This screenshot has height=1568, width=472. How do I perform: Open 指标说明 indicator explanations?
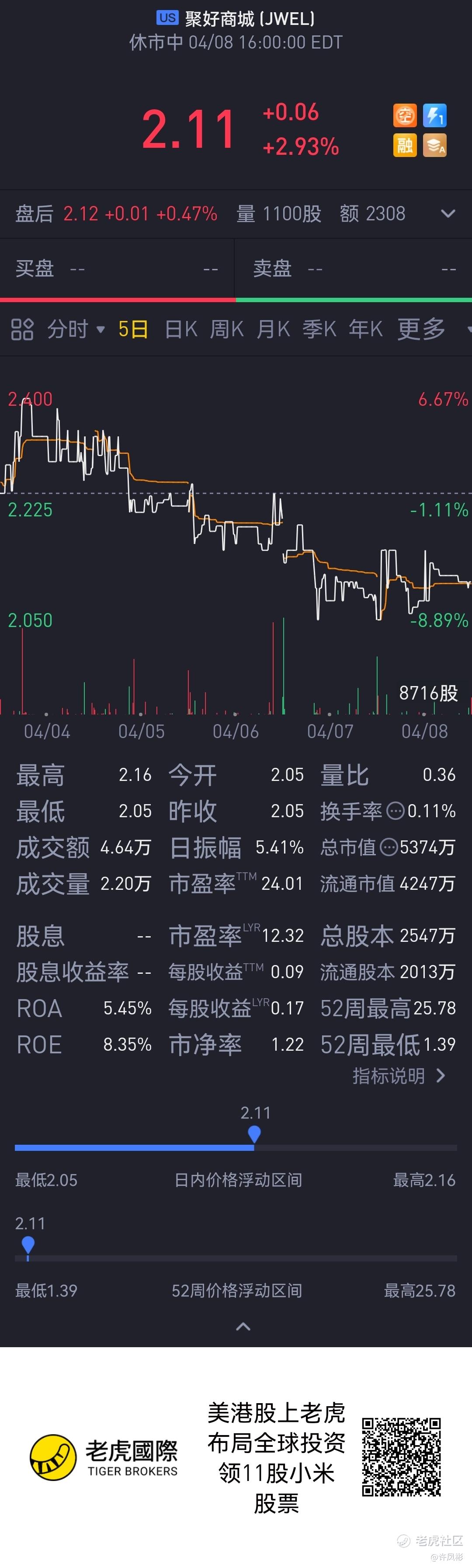pos(399,1076)
